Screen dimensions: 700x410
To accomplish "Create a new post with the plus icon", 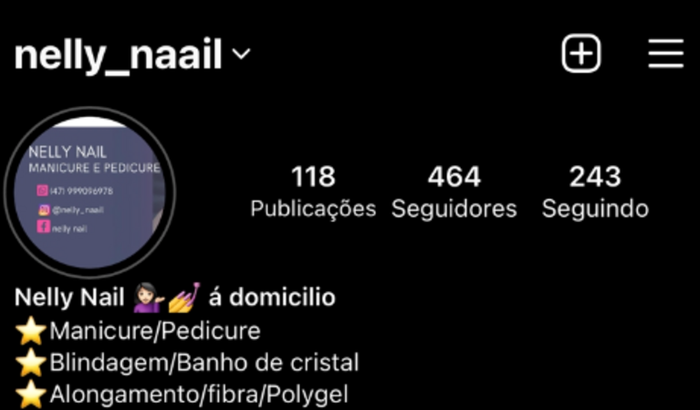I will 581,53.
